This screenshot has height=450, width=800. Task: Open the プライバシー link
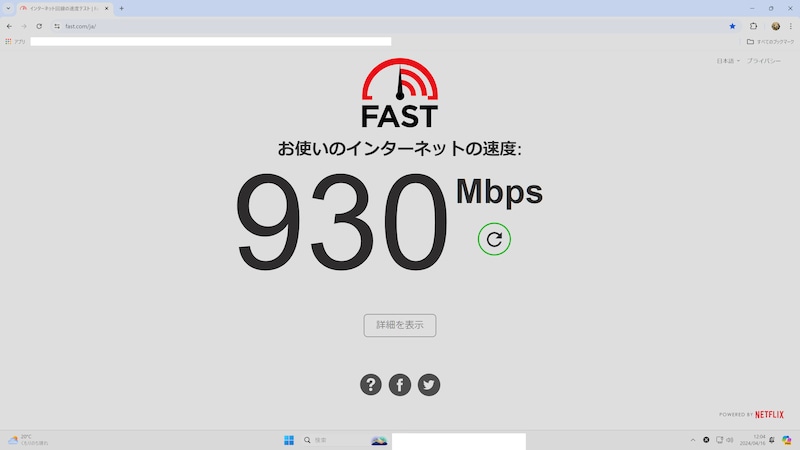[x=764, y=61]
